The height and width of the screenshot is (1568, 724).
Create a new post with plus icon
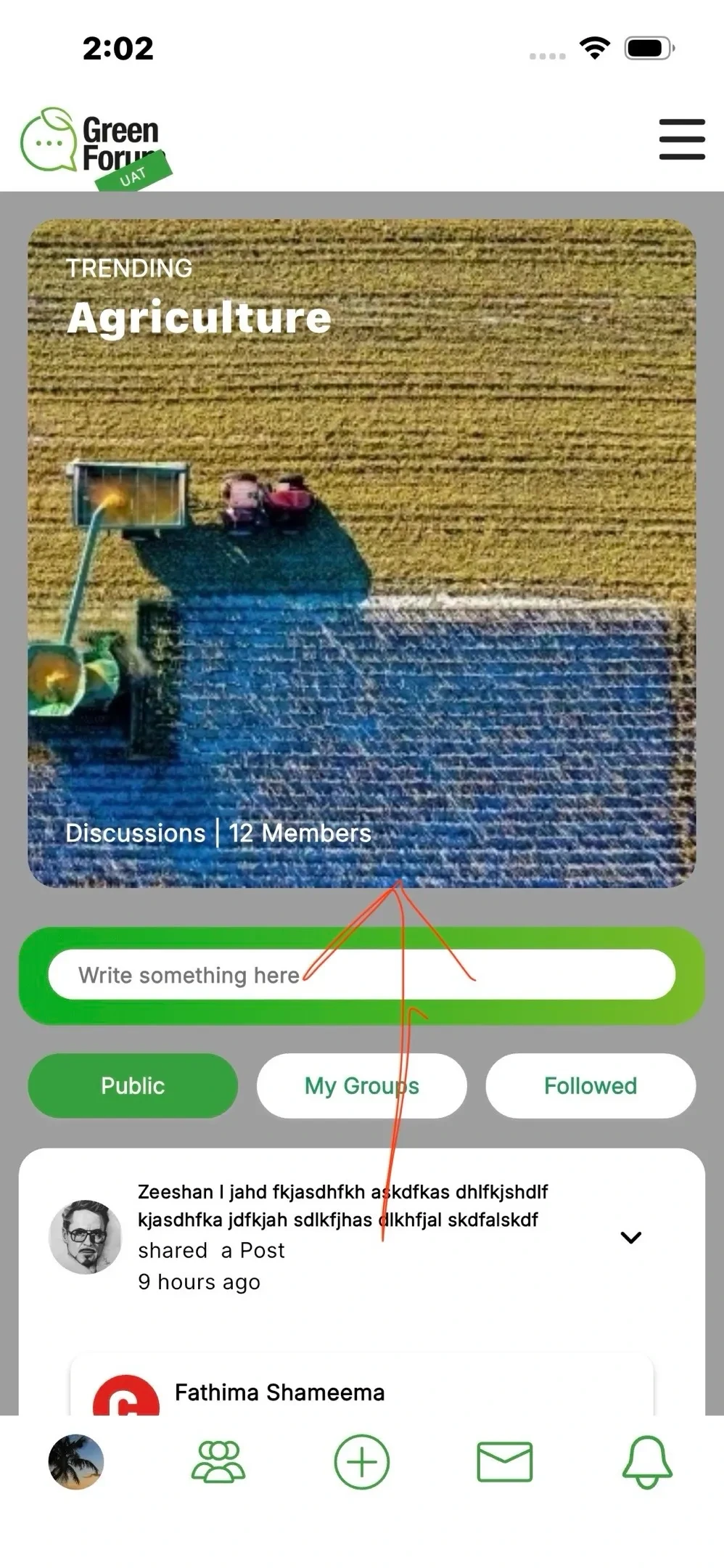361,1461
